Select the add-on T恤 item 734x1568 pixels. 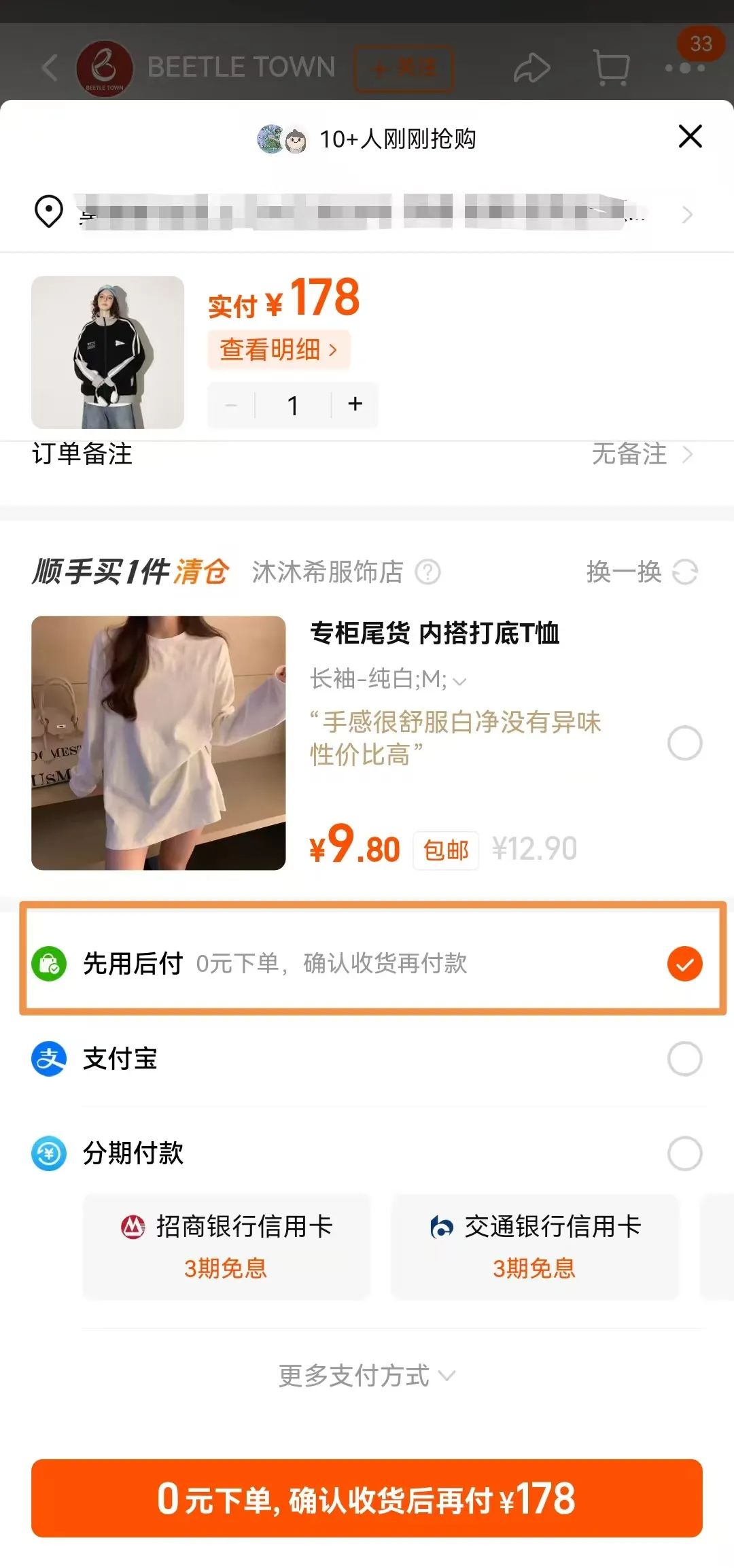coord(684,743)
